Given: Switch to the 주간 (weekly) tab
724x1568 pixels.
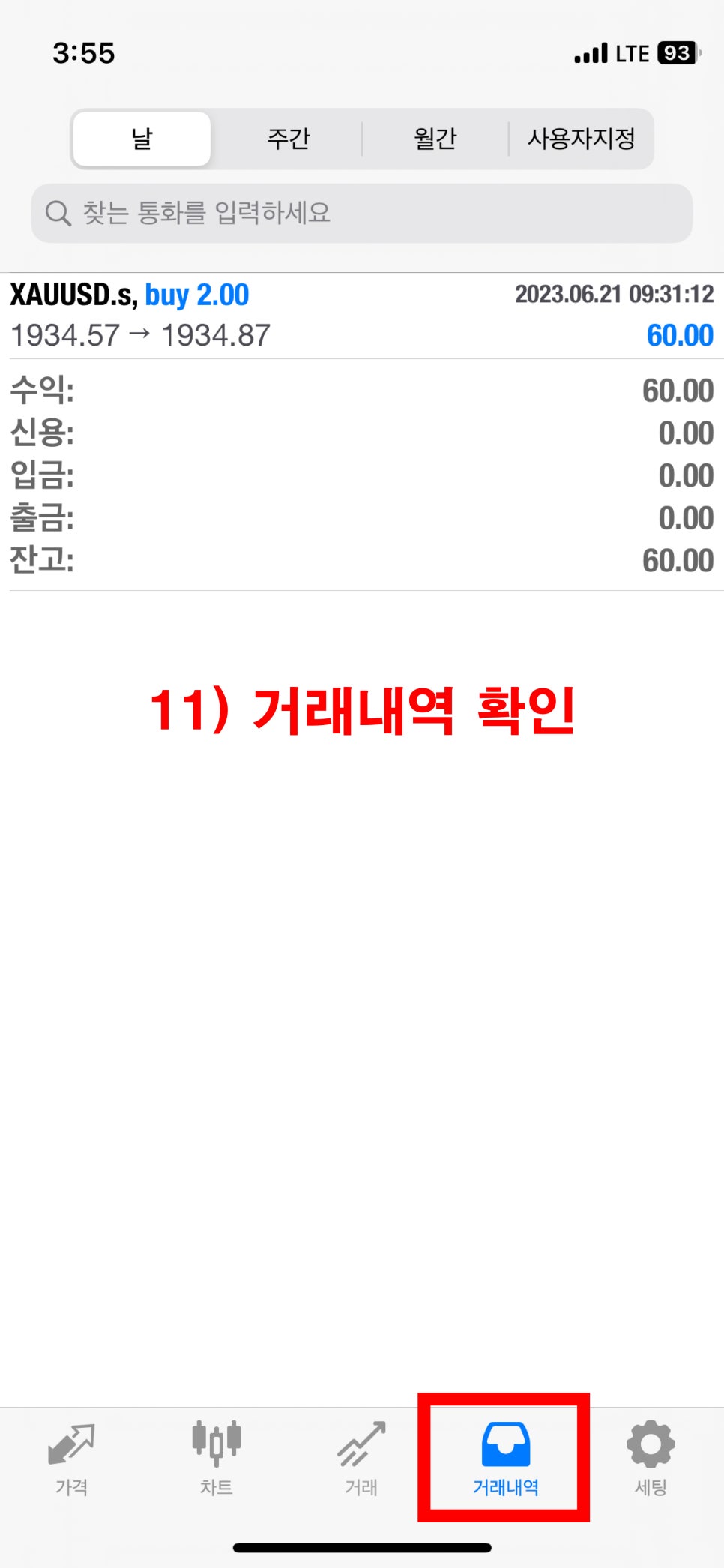Looking at the screenshot, I should pos(289,139).
